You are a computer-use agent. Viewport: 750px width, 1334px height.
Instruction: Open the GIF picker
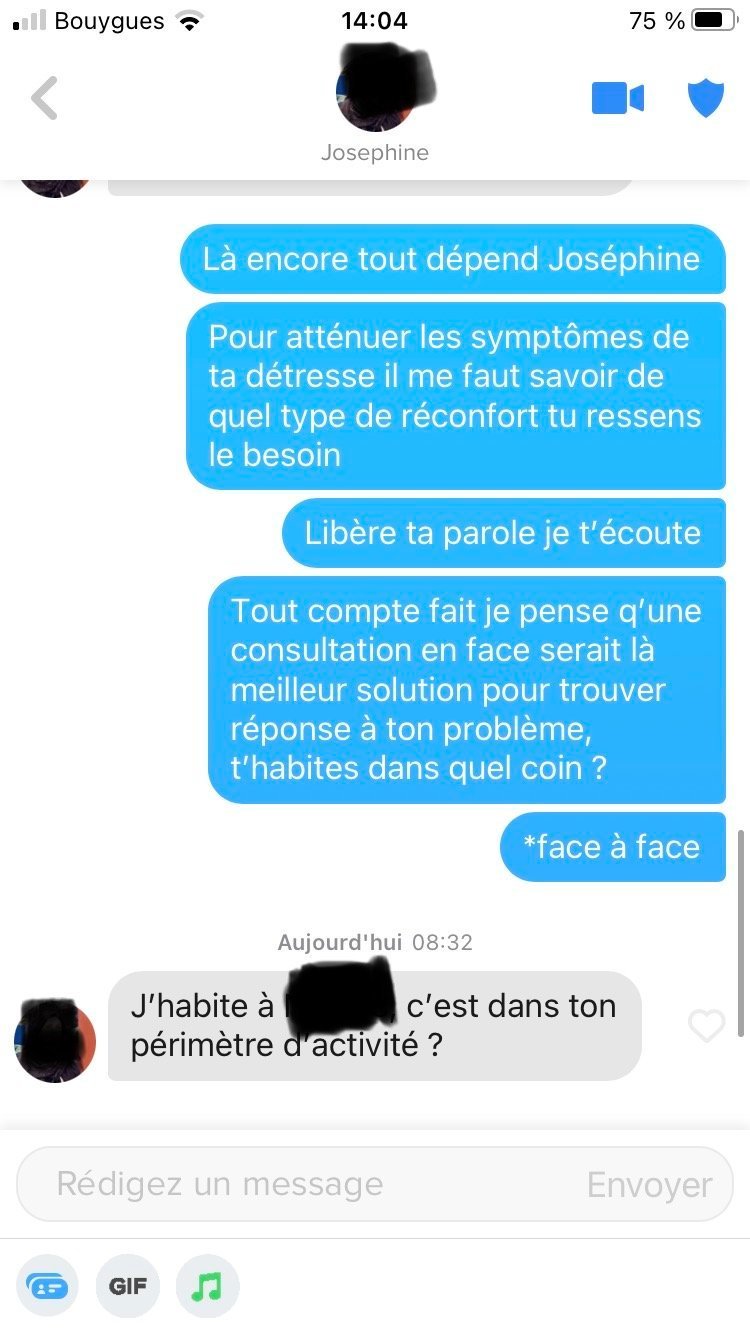pos(128,1286)
